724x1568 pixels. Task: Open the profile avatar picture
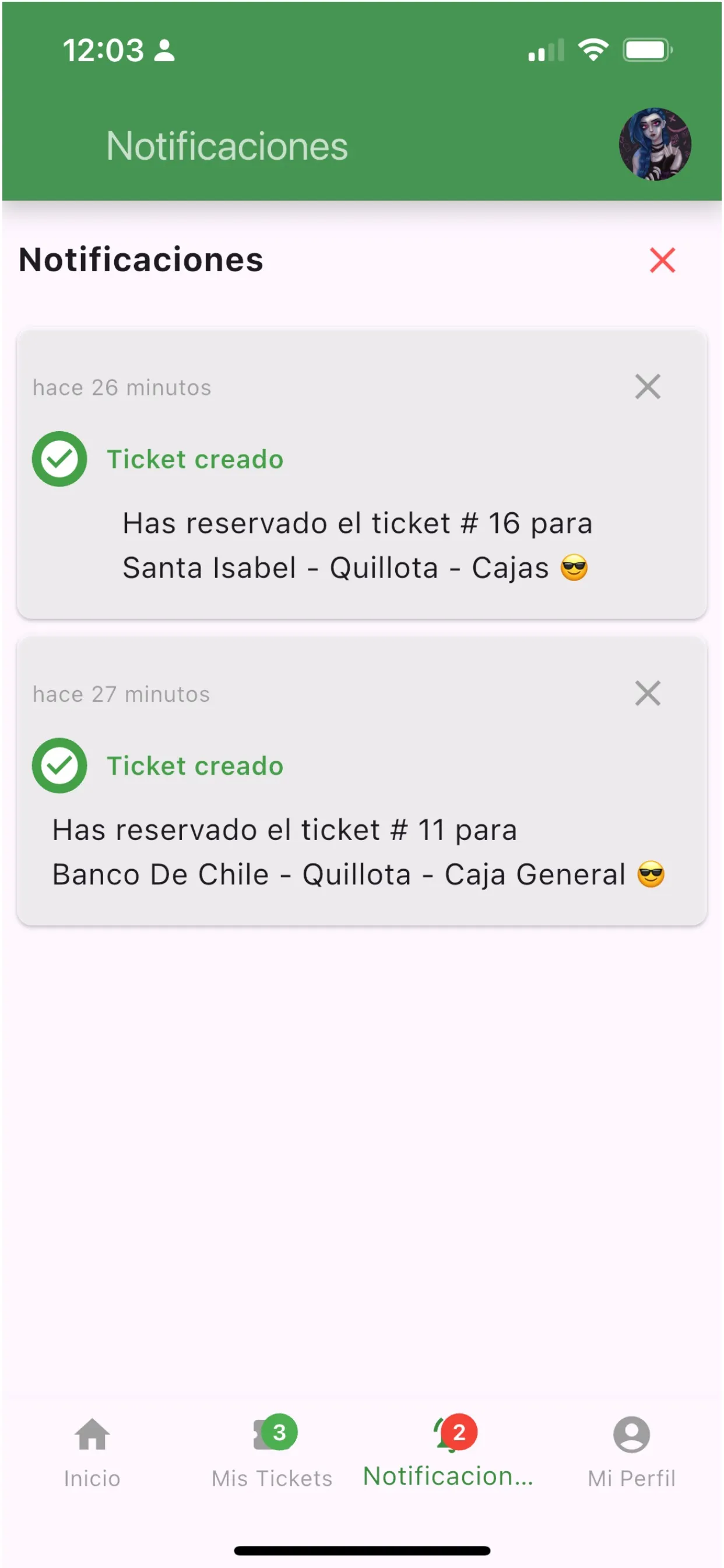pos(655,144)
